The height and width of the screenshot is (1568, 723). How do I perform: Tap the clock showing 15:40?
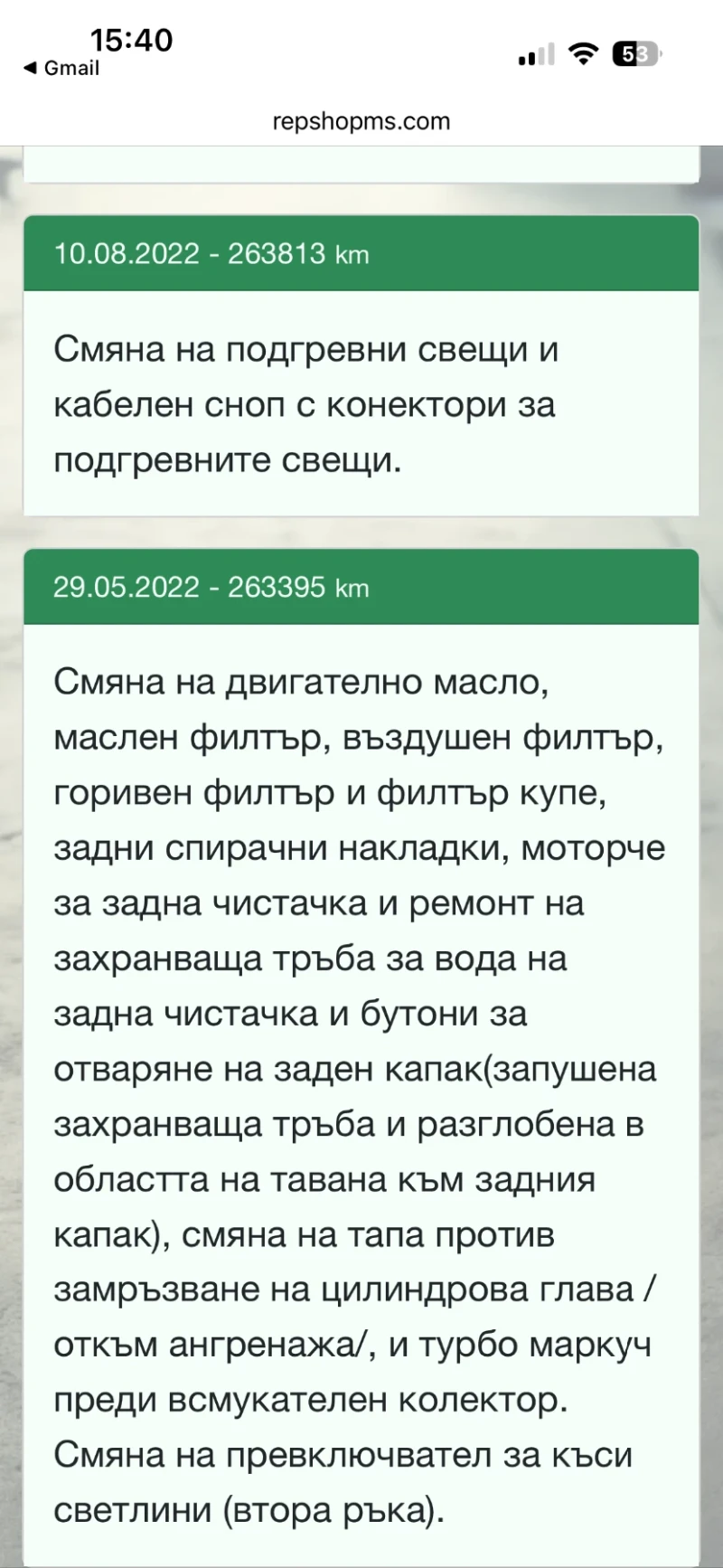tap(132, 40)
